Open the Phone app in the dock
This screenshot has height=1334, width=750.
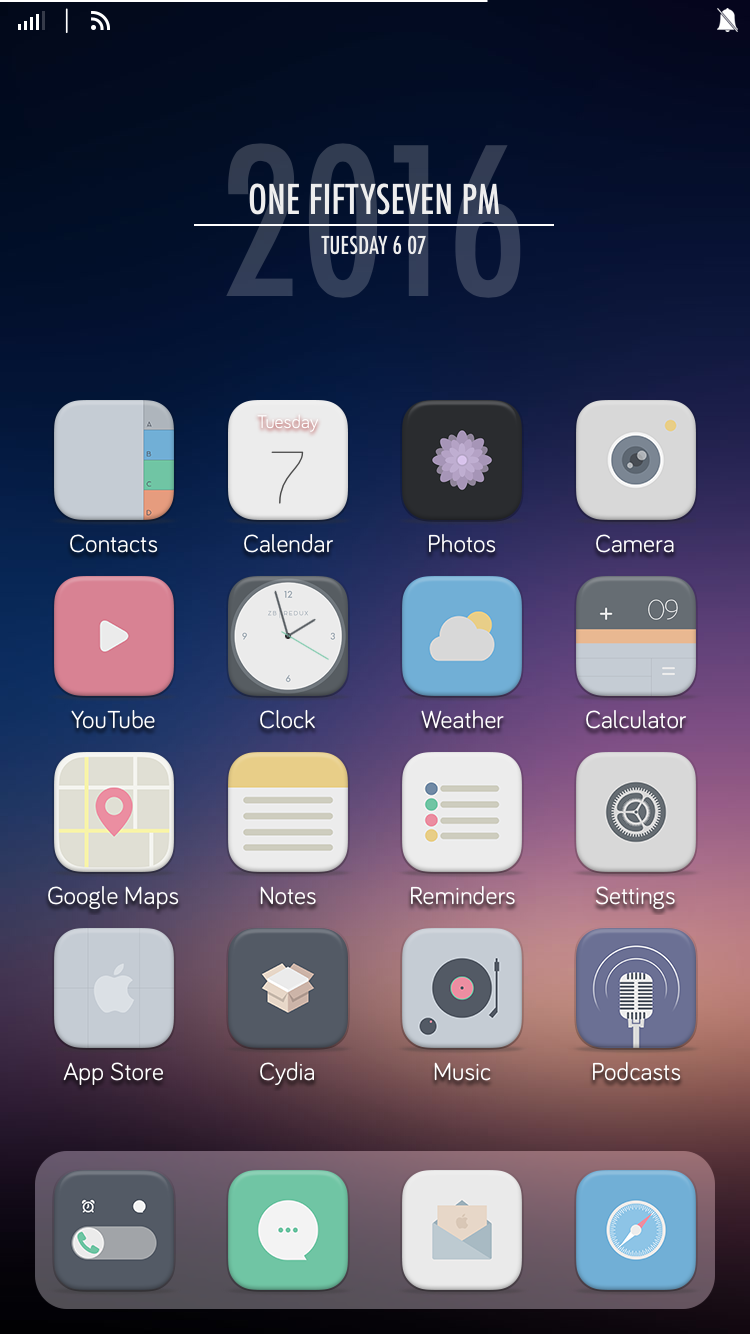click(114, 1230)
